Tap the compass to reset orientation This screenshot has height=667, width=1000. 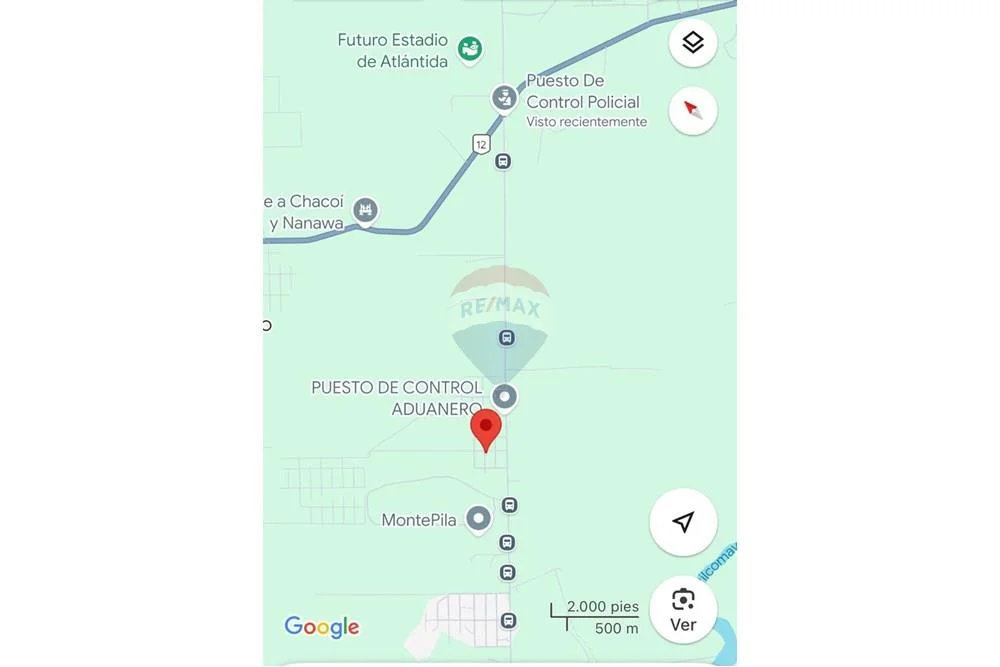[x=693, y=111]
